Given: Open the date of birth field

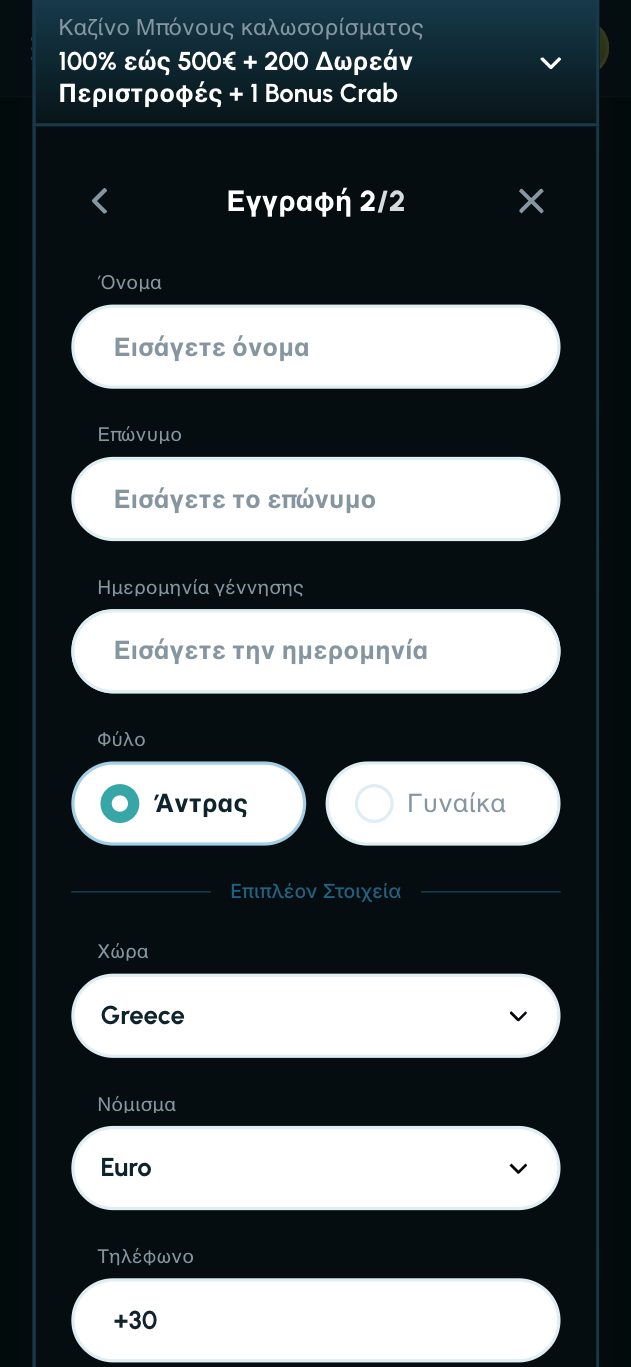Looking at the screenshot, I should (x=315, y=651).
